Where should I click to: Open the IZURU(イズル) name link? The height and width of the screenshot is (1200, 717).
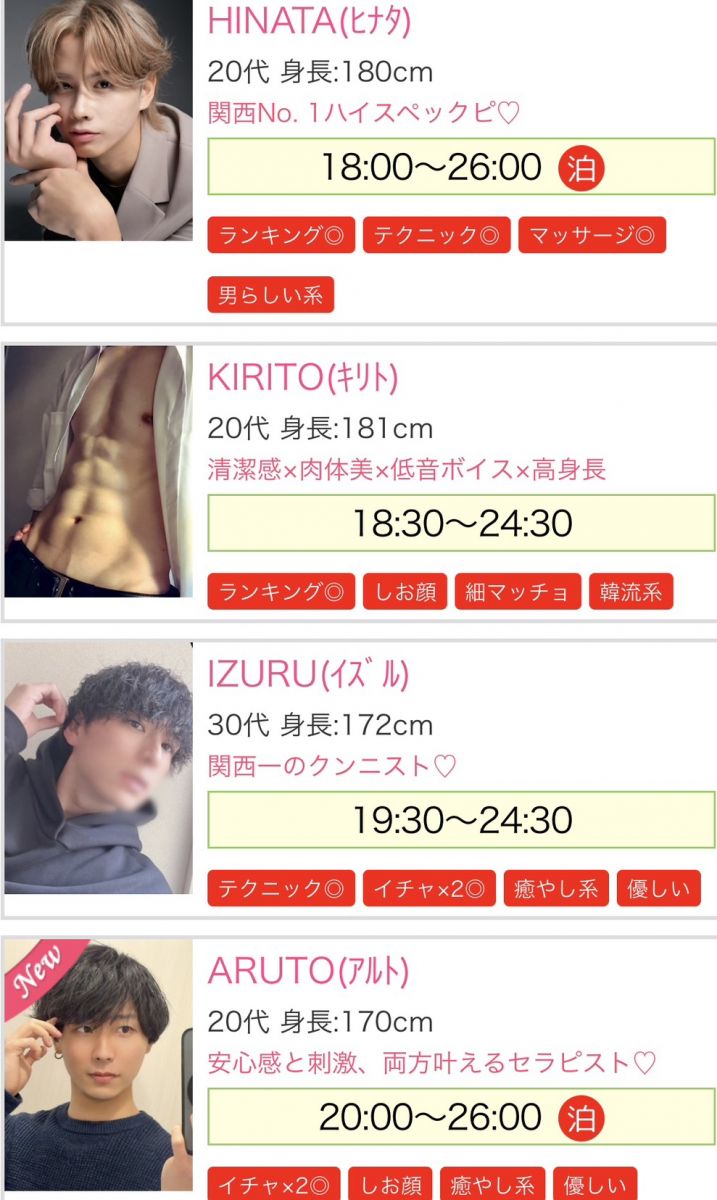tap(308, 674)
